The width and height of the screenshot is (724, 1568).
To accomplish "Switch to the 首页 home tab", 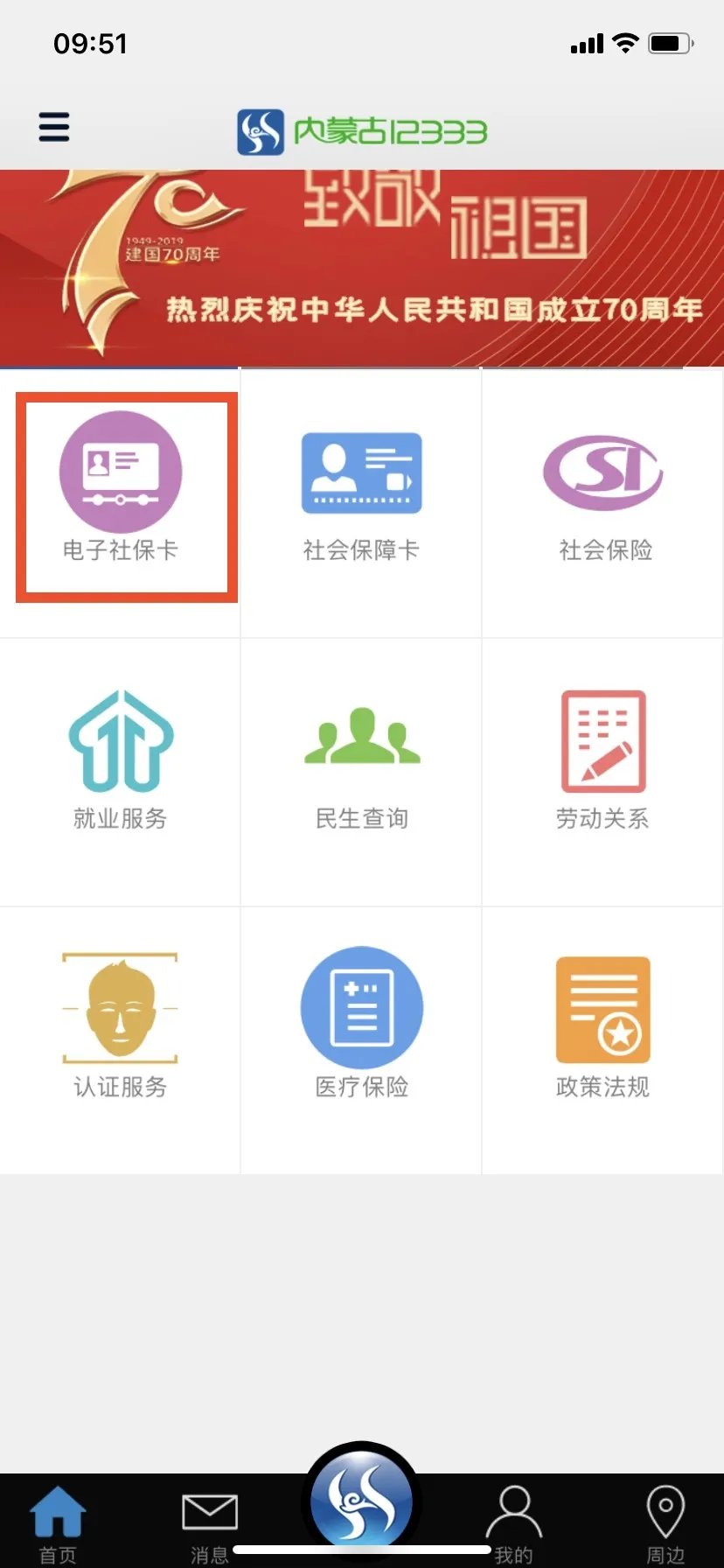I will pos(58,1522).
